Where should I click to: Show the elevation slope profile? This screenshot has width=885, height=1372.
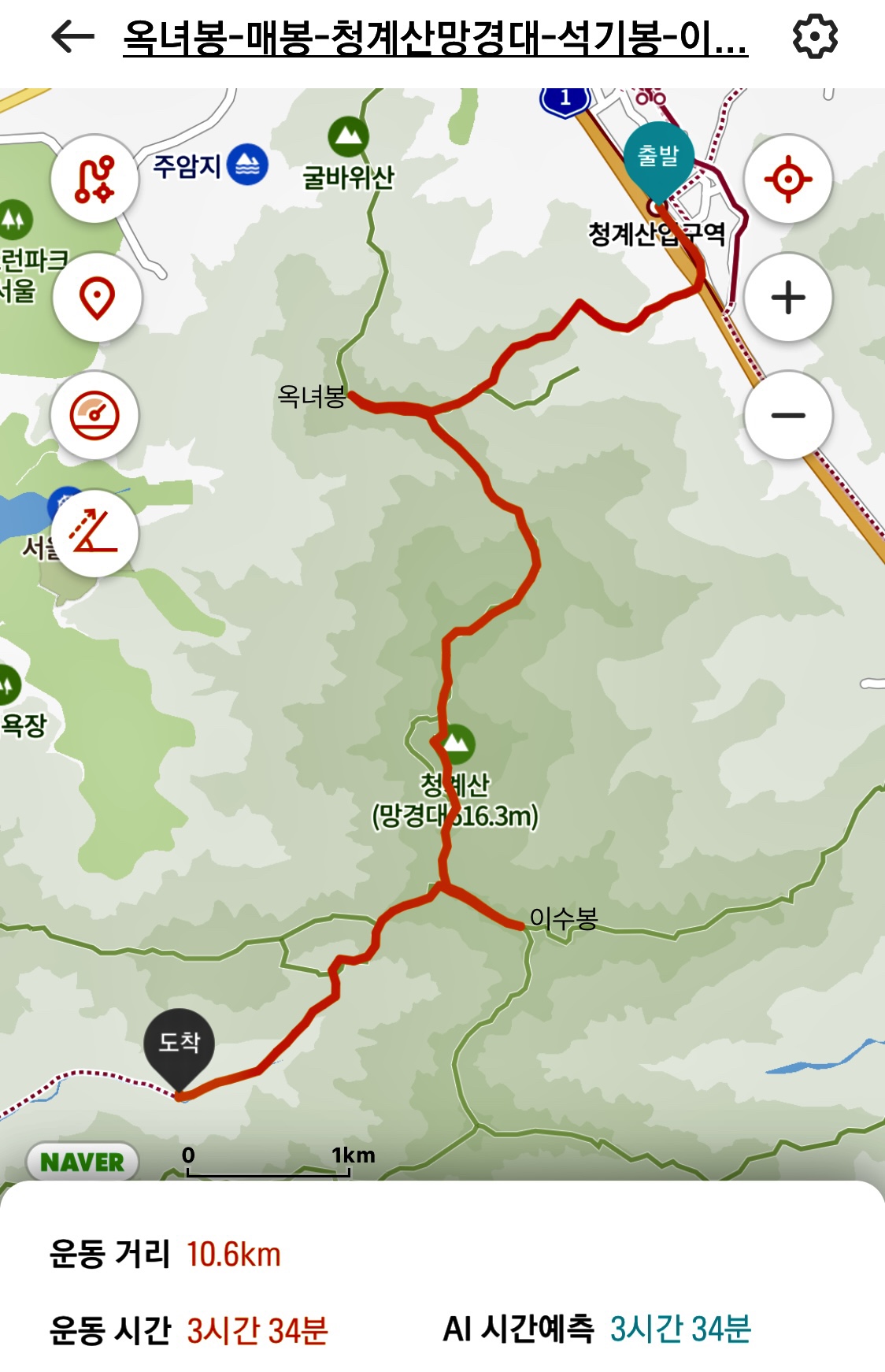click(x=95, y=532)
